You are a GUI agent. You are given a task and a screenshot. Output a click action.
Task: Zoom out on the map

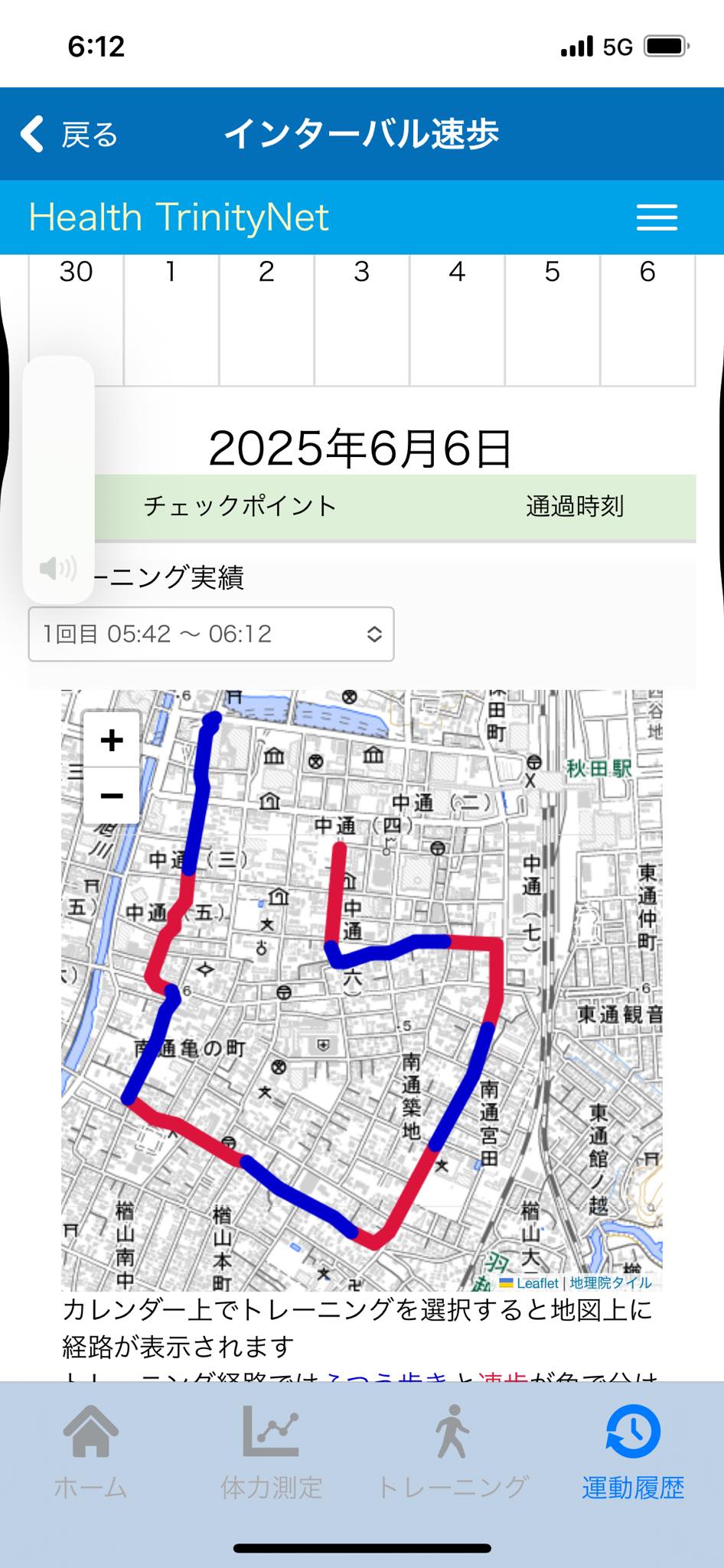[x=112, y=795]
